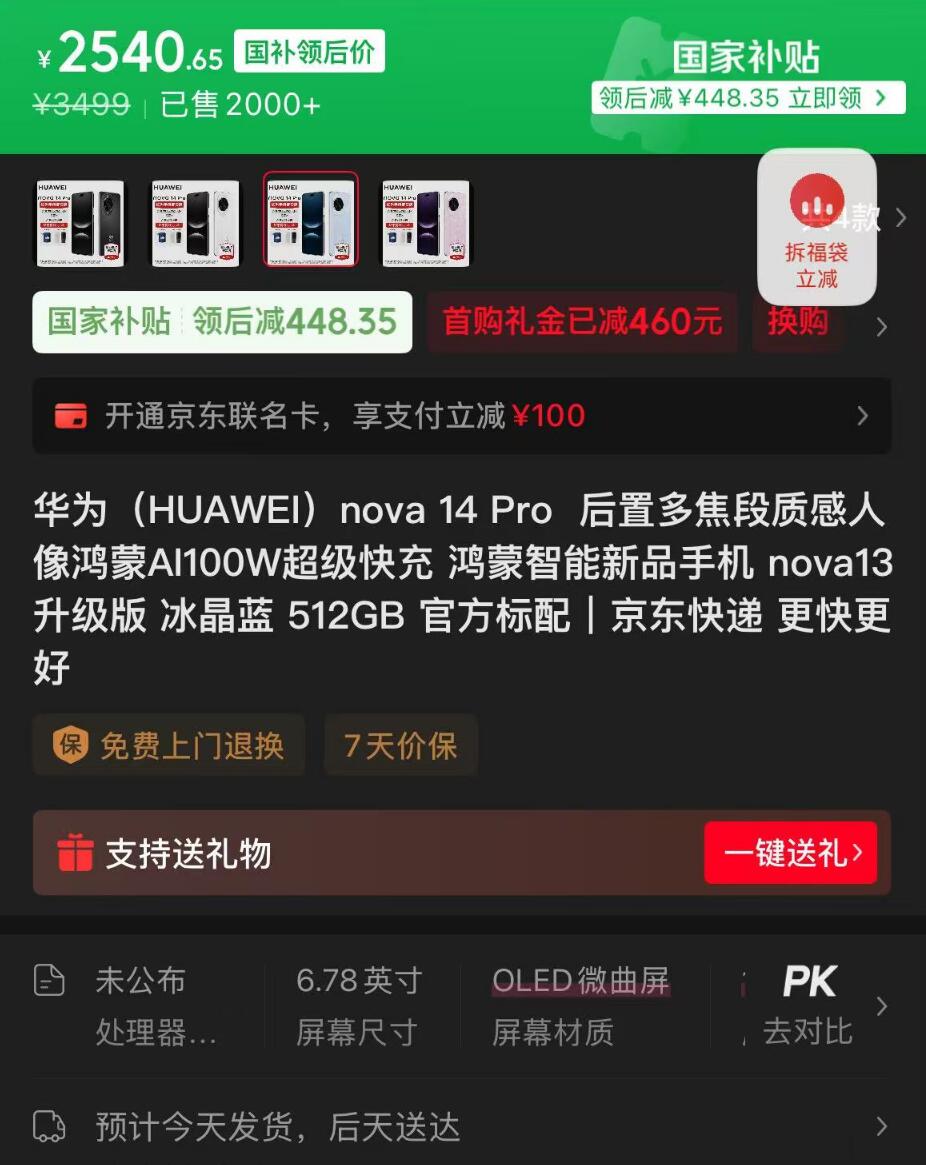Expand all styles via 款 chevron
The height and width of the screenshot is (1165, 926).
pos(900,217)
